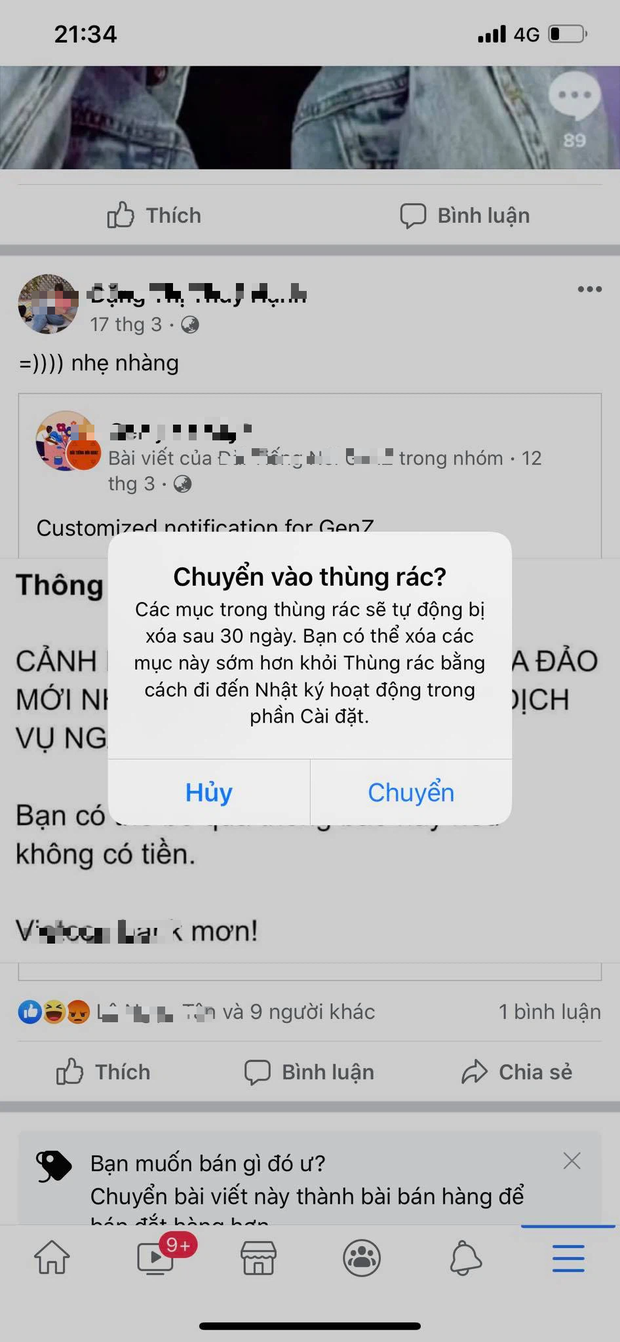The image size is (620, 1342).
Task: Open the three-dot post options menu
Action: coord(590,290)
